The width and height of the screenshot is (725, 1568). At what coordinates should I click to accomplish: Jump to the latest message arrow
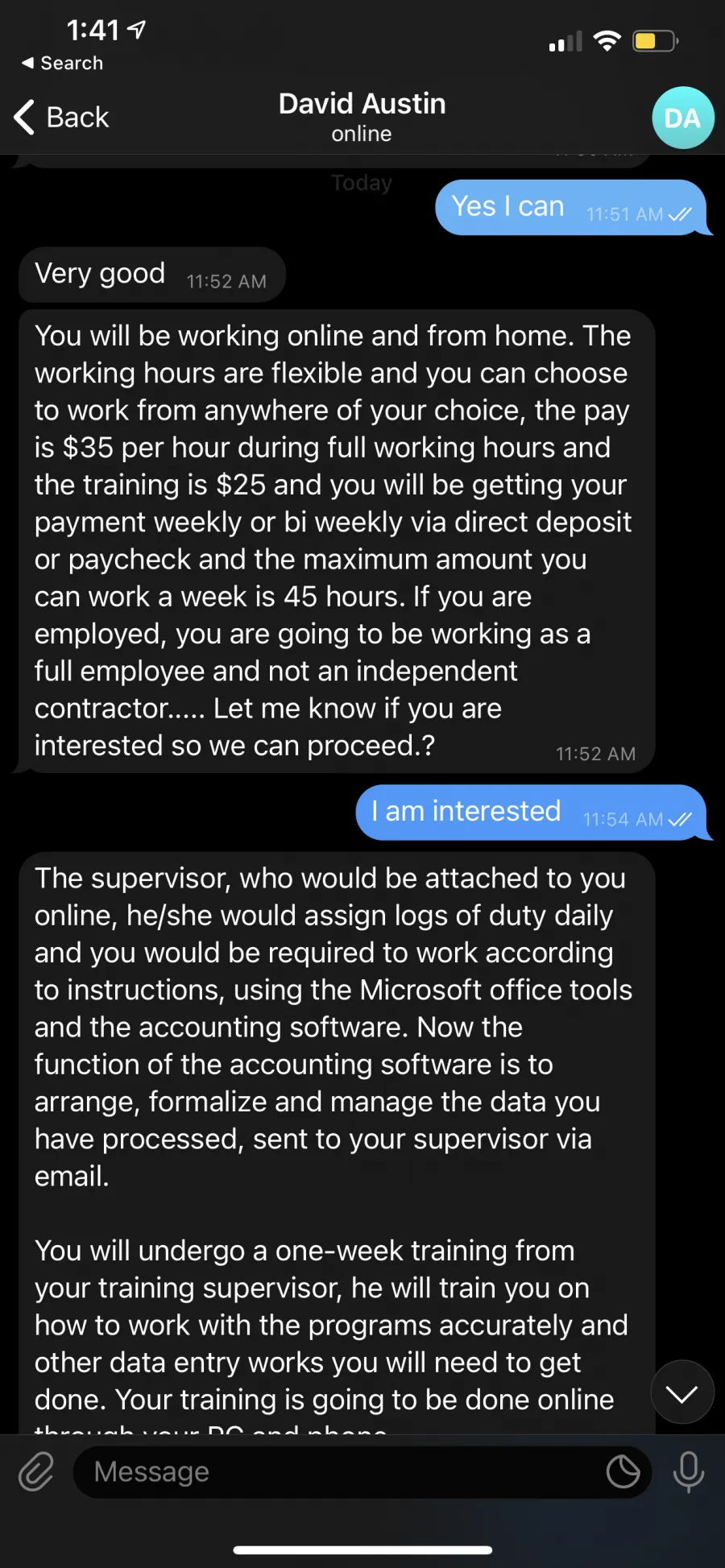682,1393
